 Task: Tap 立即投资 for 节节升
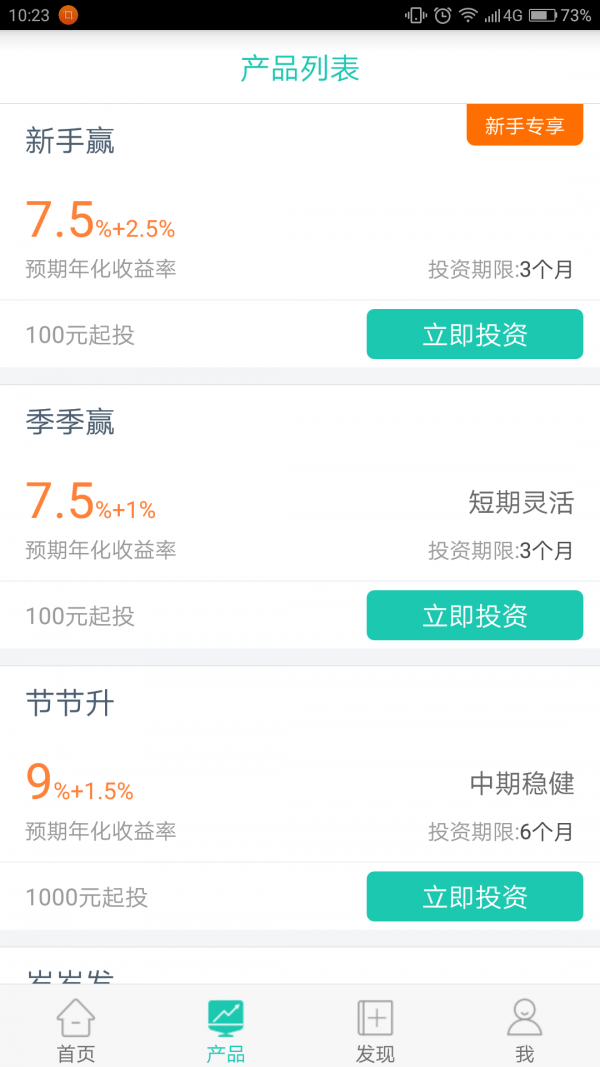click(474, 896)
